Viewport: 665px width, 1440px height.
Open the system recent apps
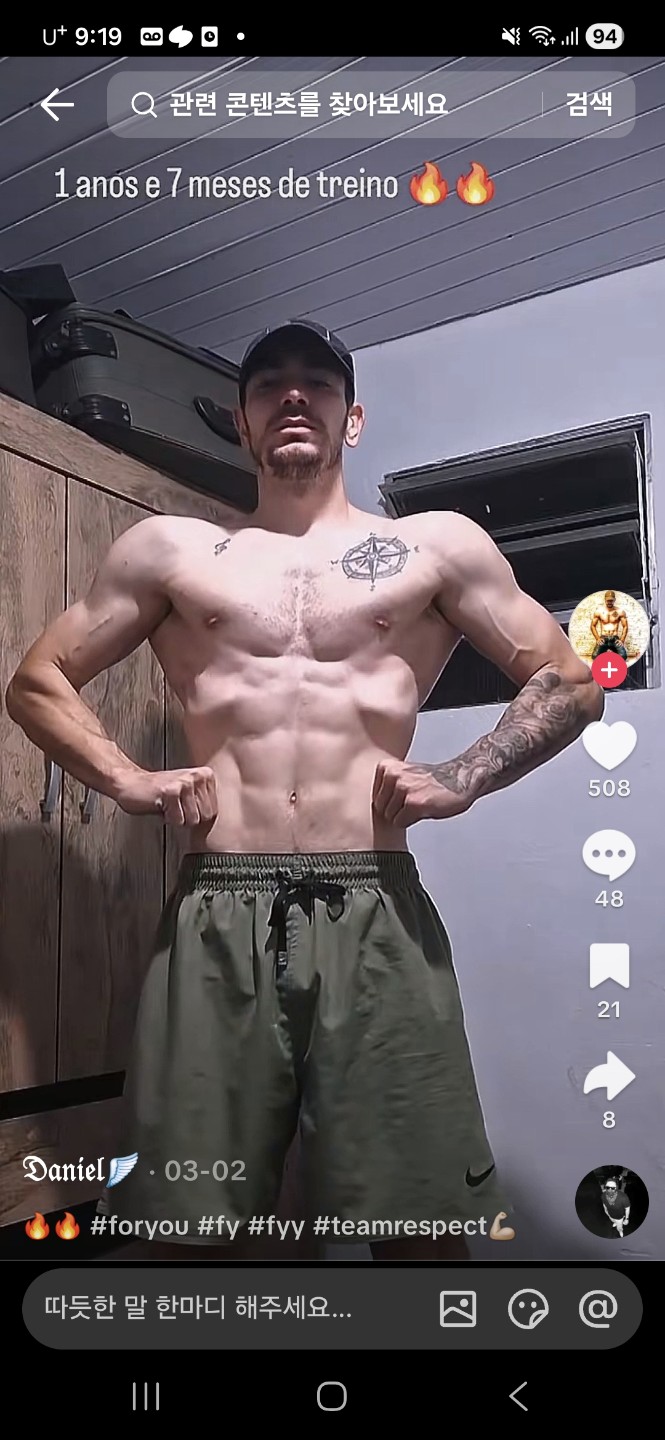coord(146,1397)
